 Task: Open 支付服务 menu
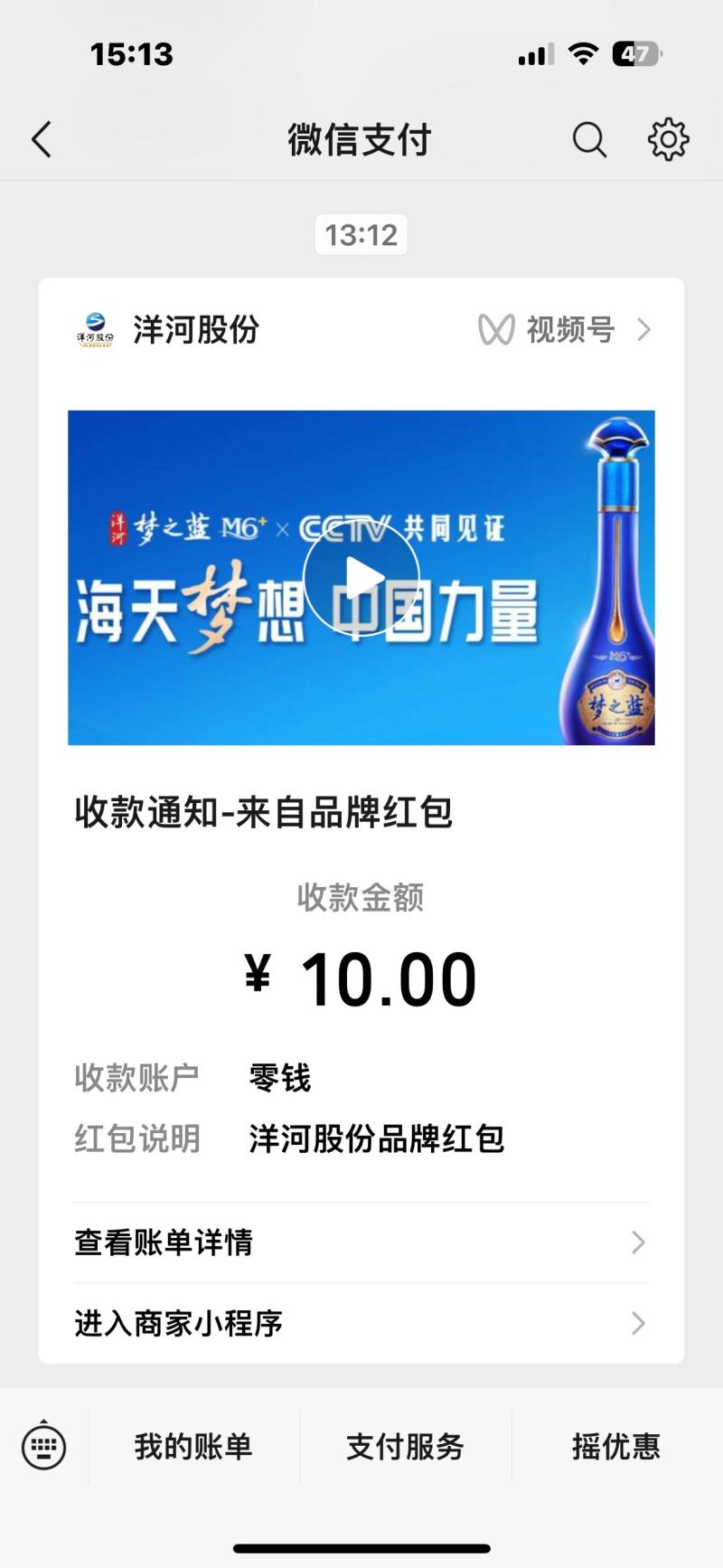(405, 1447)
